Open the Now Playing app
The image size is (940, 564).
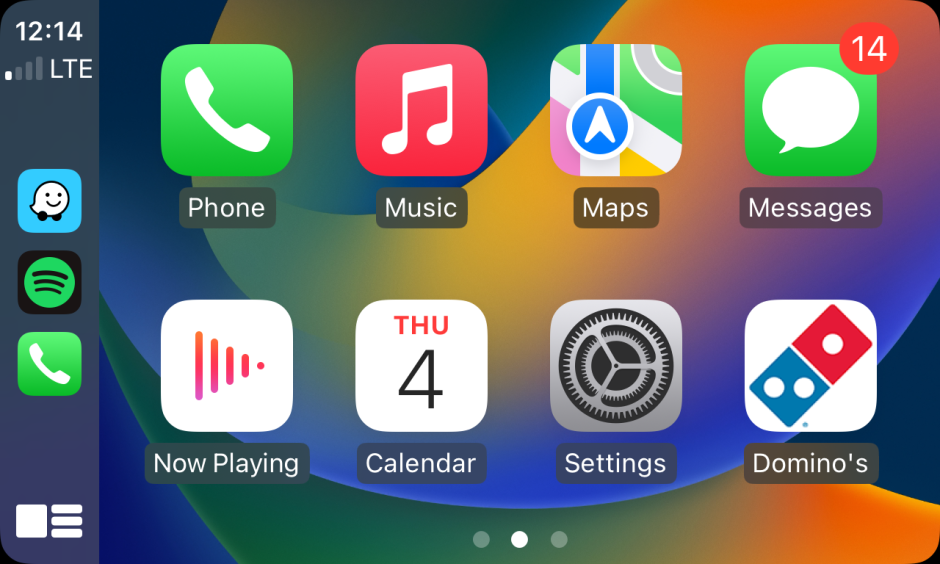(x=226, y=366)
